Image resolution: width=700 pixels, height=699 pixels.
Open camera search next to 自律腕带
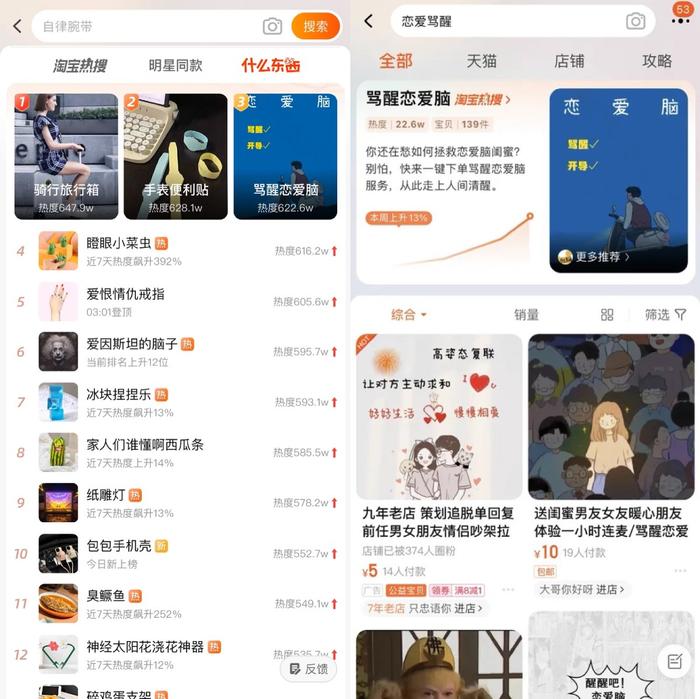click(272, 27)
